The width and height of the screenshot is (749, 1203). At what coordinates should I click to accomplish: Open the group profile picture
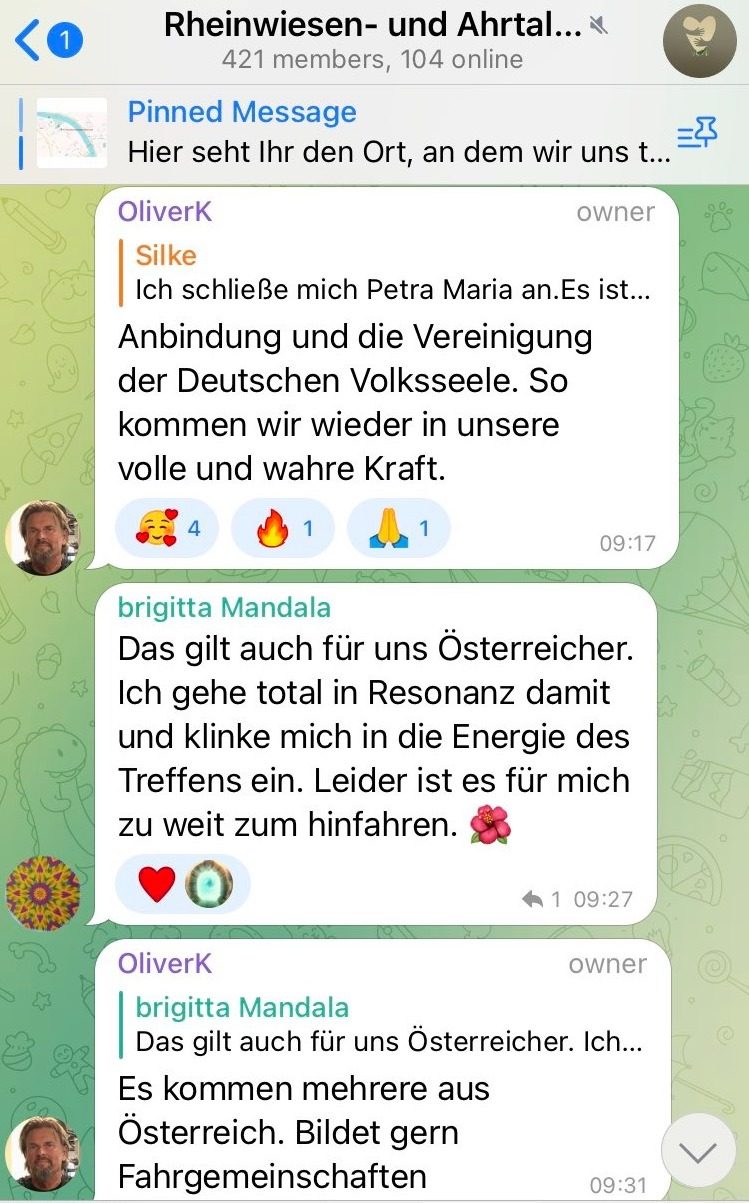point(700,41)
